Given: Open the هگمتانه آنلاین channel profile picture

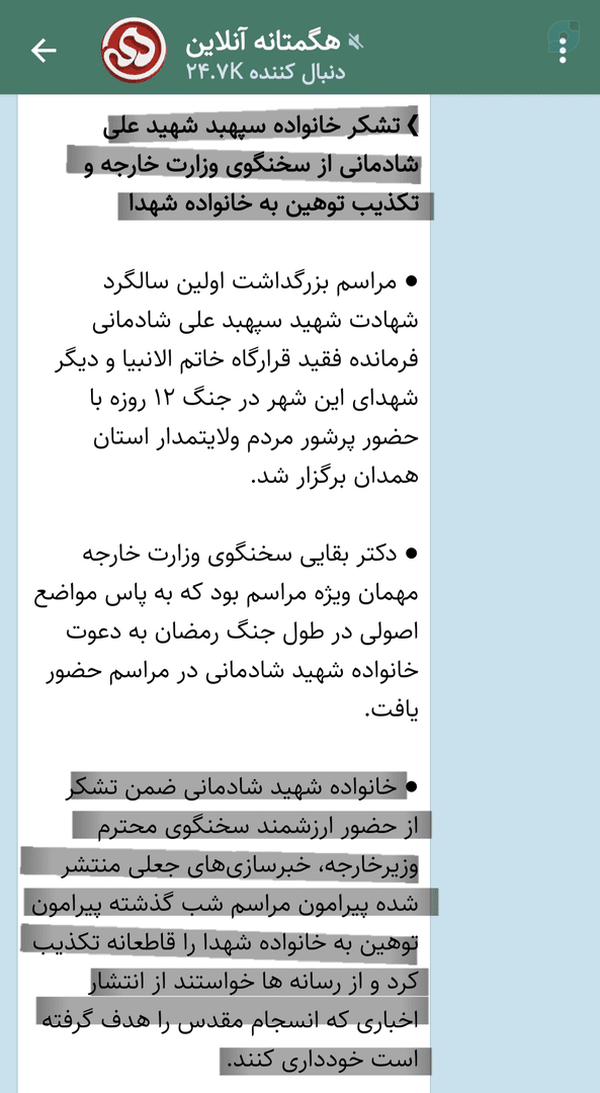Looking at the screenshot, I should click(134, 50).
